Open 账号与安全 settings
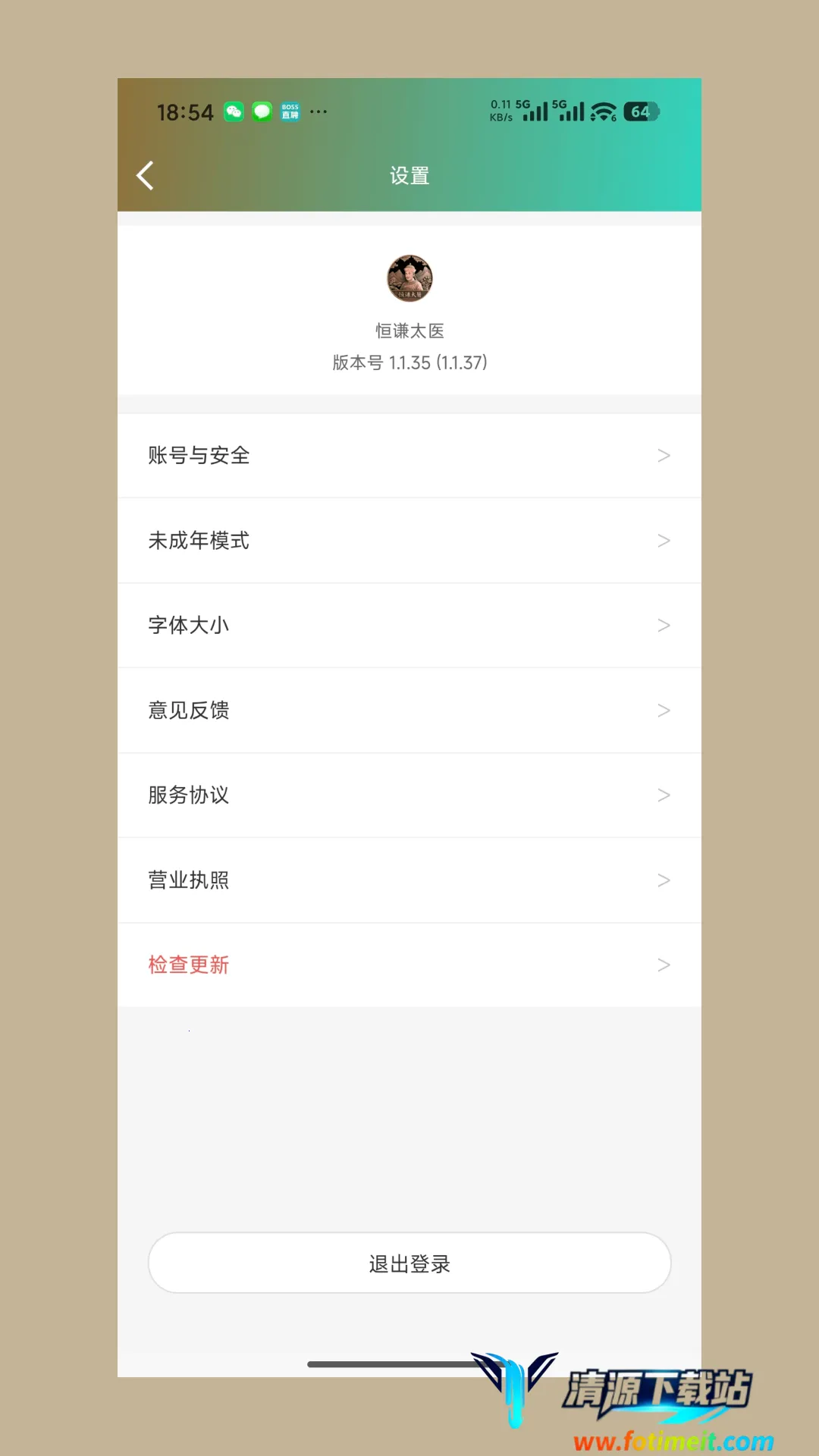 (409, 456)
